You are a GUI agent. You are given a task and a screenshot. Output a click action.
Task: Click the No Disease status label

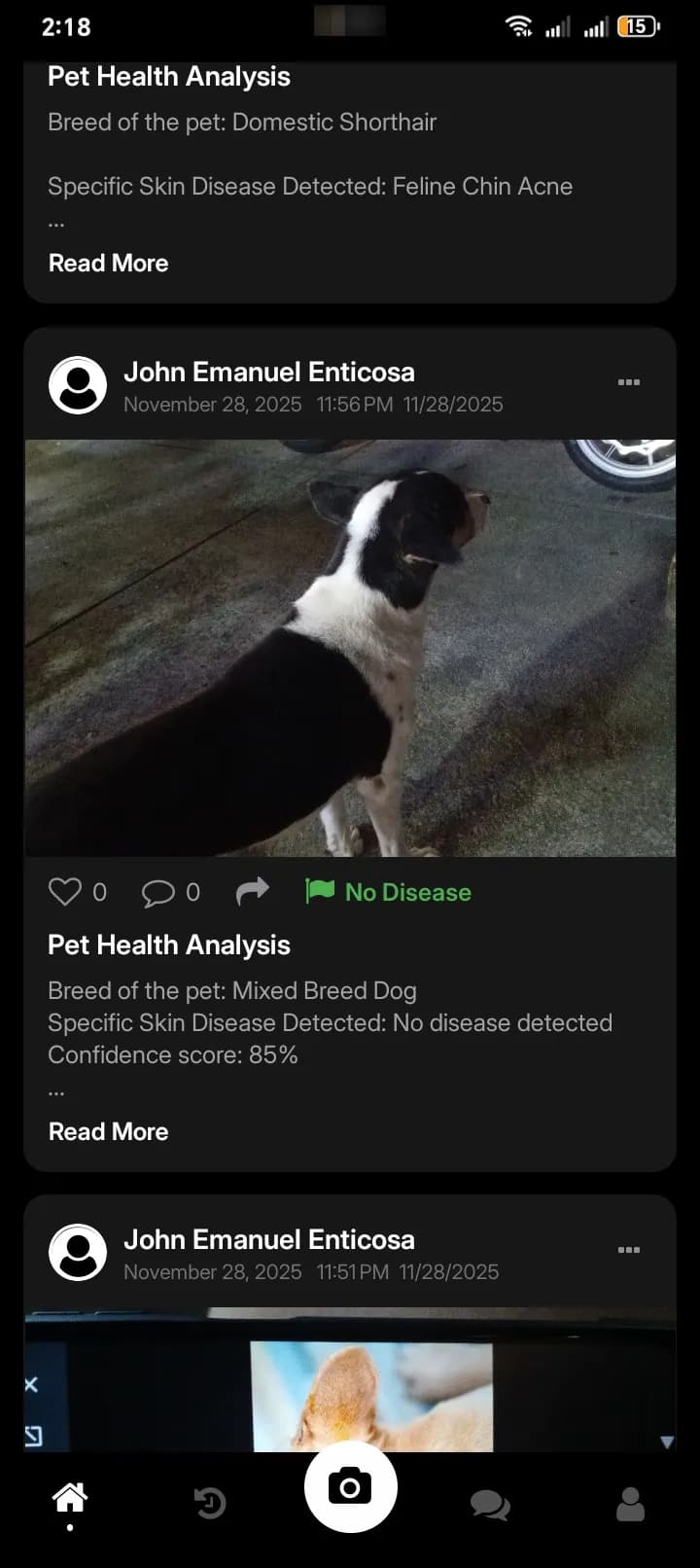click(406, 892)
